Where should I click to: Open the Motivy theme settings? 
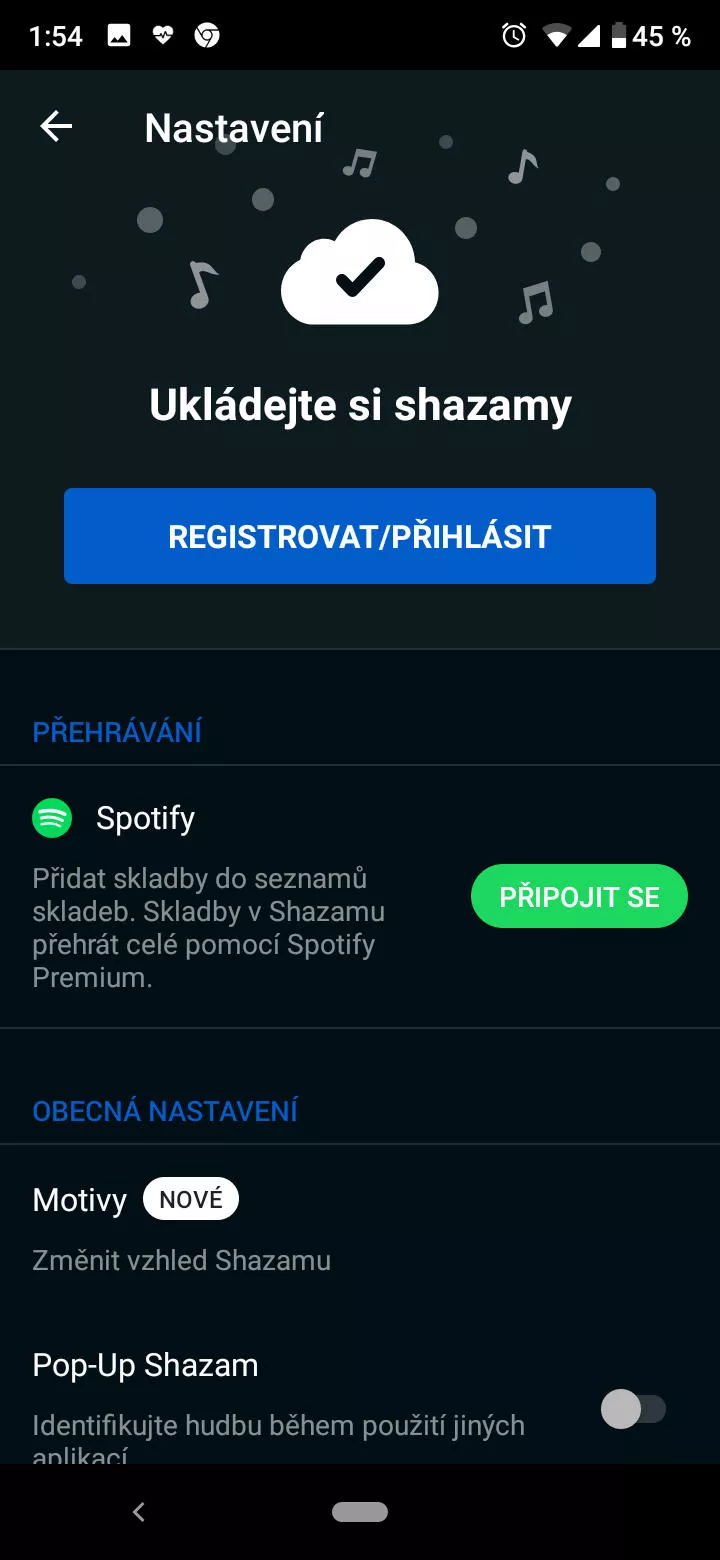[360, 1229]
